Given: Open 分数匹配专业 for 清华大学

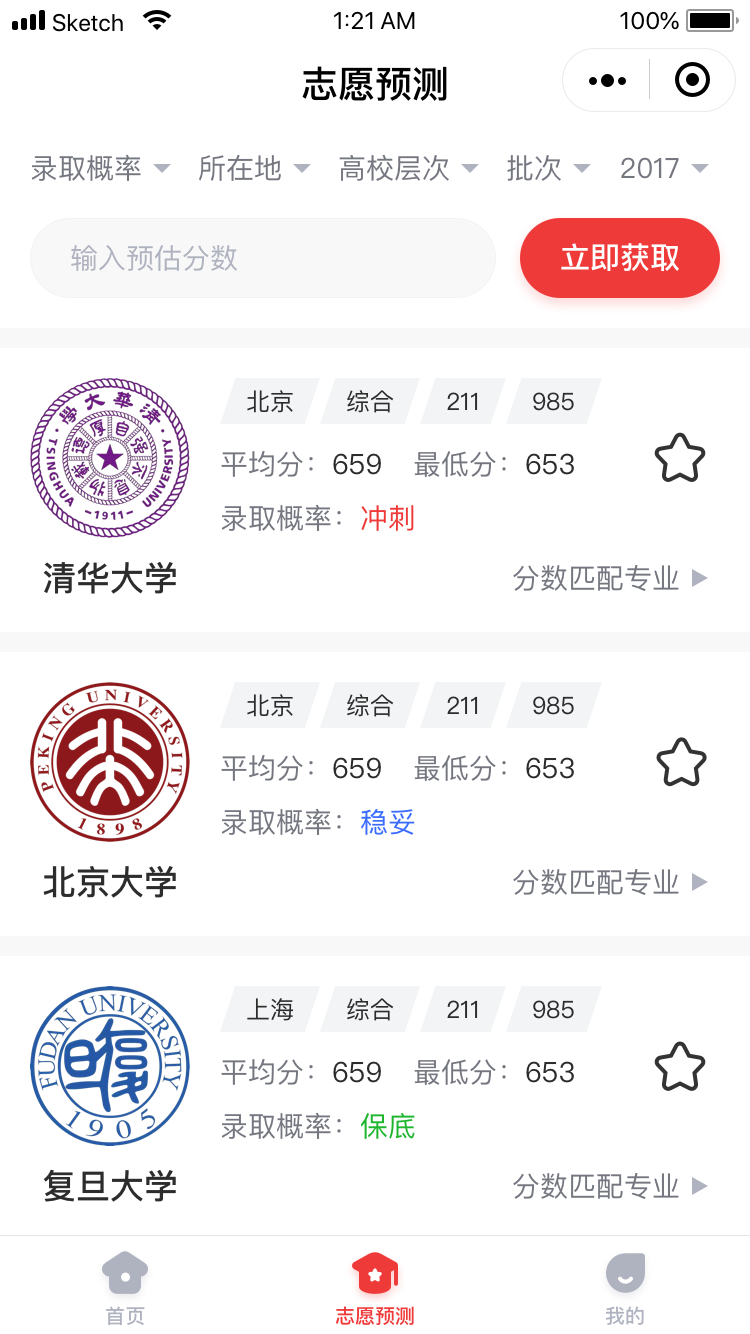Looking at the screenshot, I should [610, 578].
